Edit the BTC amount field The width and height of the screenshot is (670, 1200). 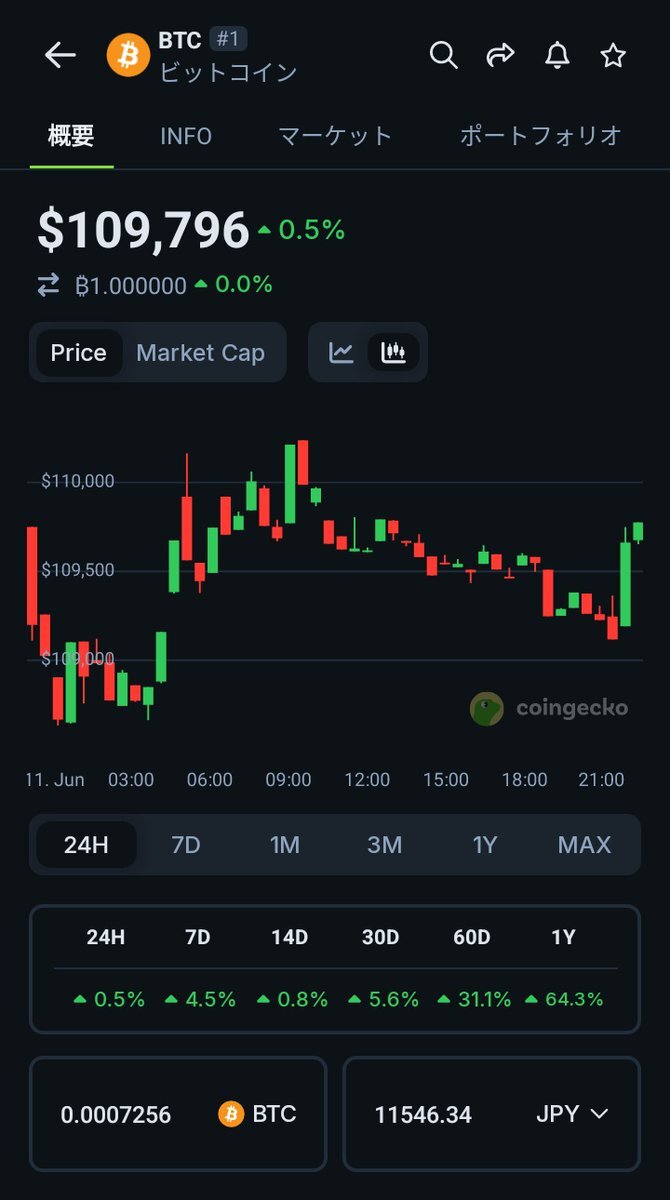[x=178, y=1114]
